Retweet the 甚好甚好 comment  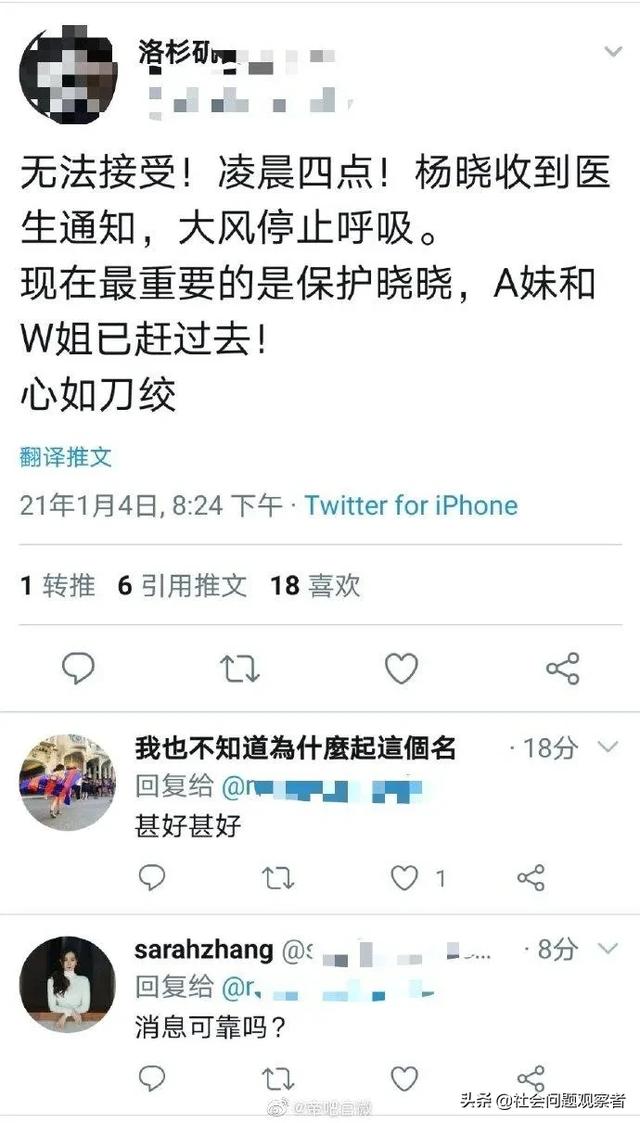point(277,878)
